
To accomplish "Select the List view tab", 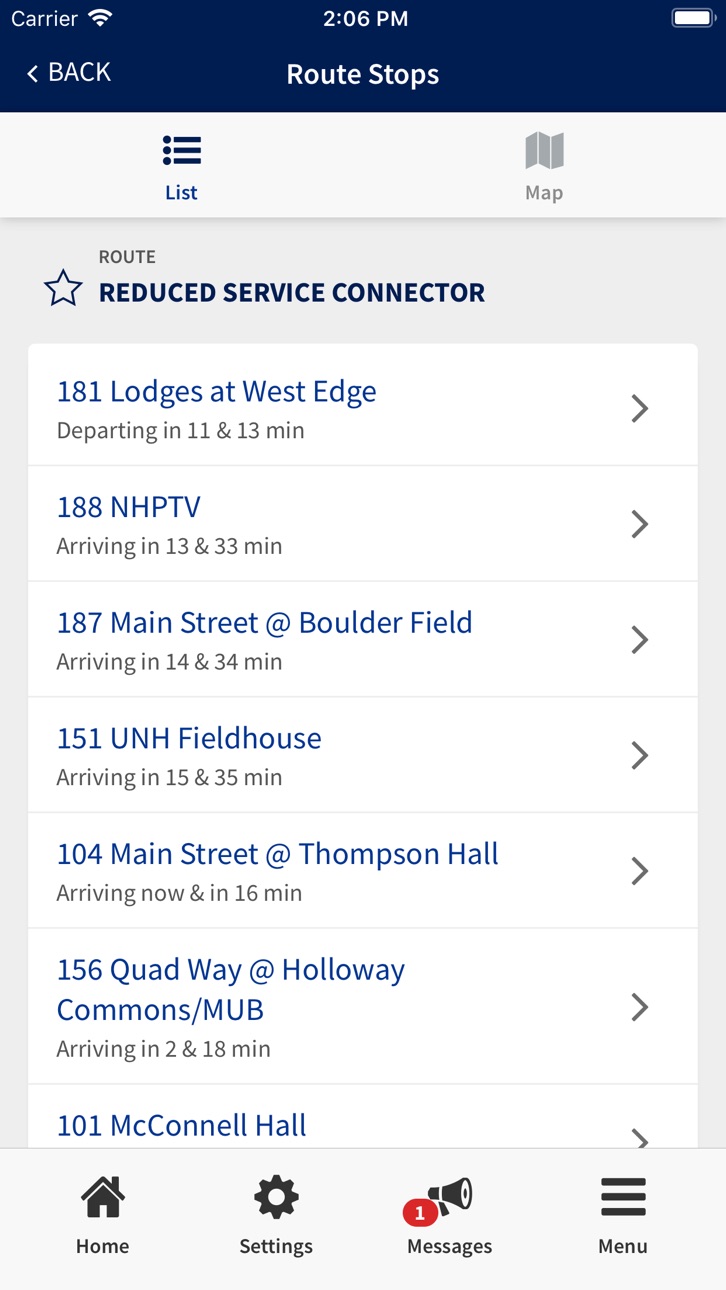I will 181,166.
